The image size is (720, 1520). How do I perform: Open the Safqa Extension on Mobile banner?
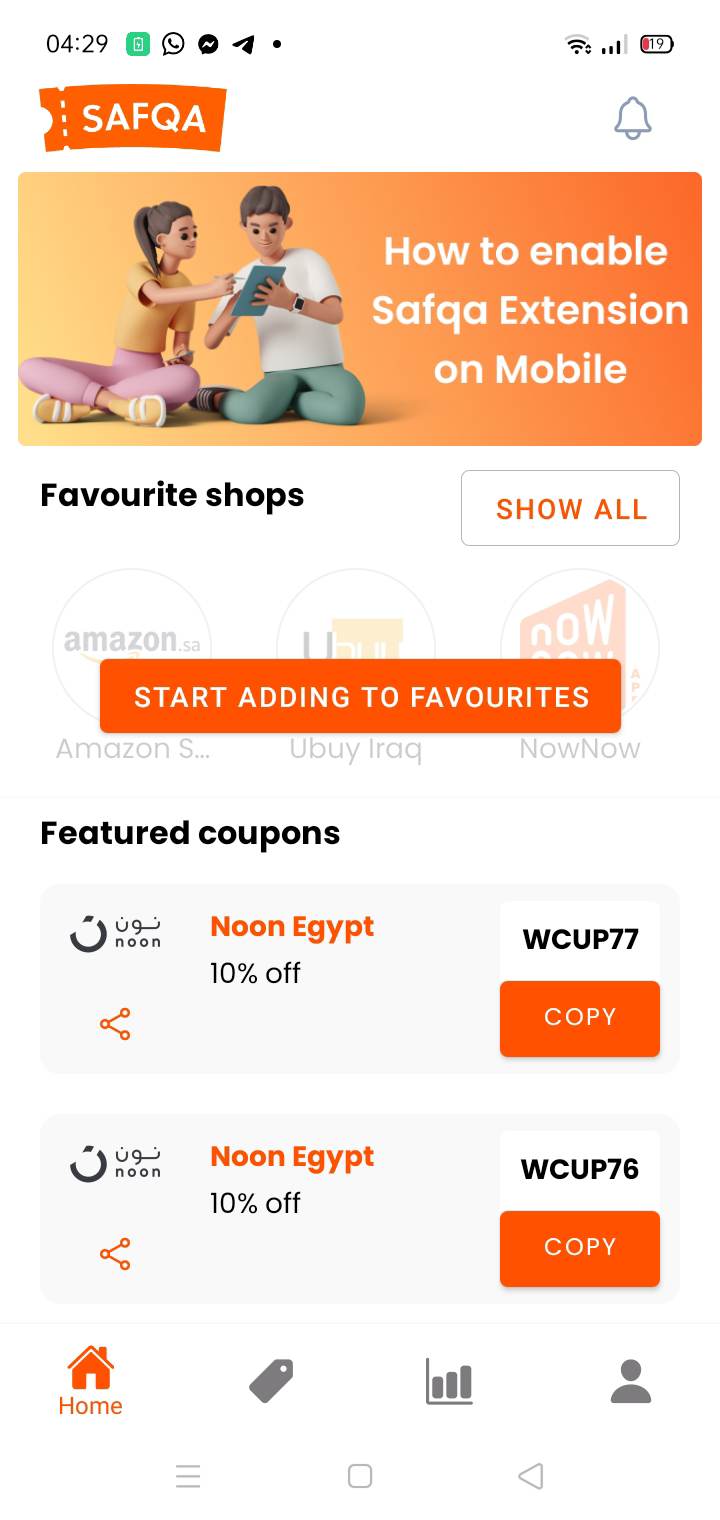pos(360,309)
